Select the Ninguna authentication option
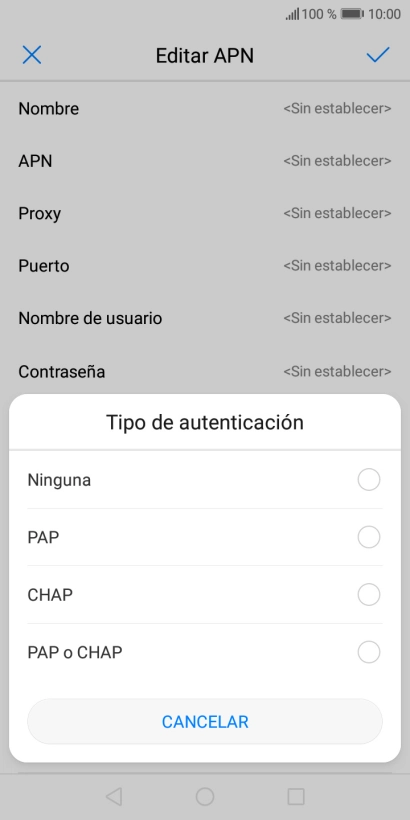Screen dimensions: 410x820 click(204, 480)
